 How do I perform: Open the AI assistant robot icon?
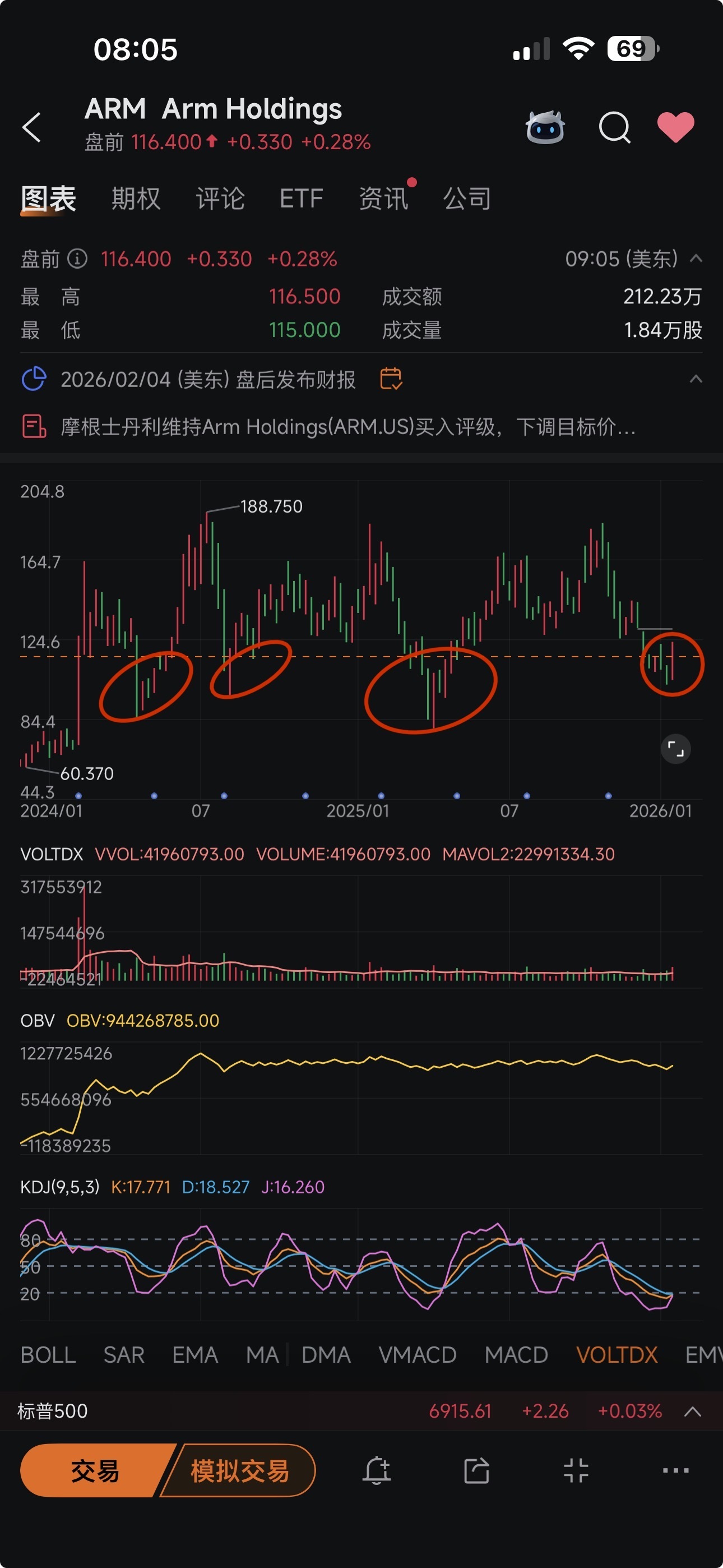click(x=545, y=127)
